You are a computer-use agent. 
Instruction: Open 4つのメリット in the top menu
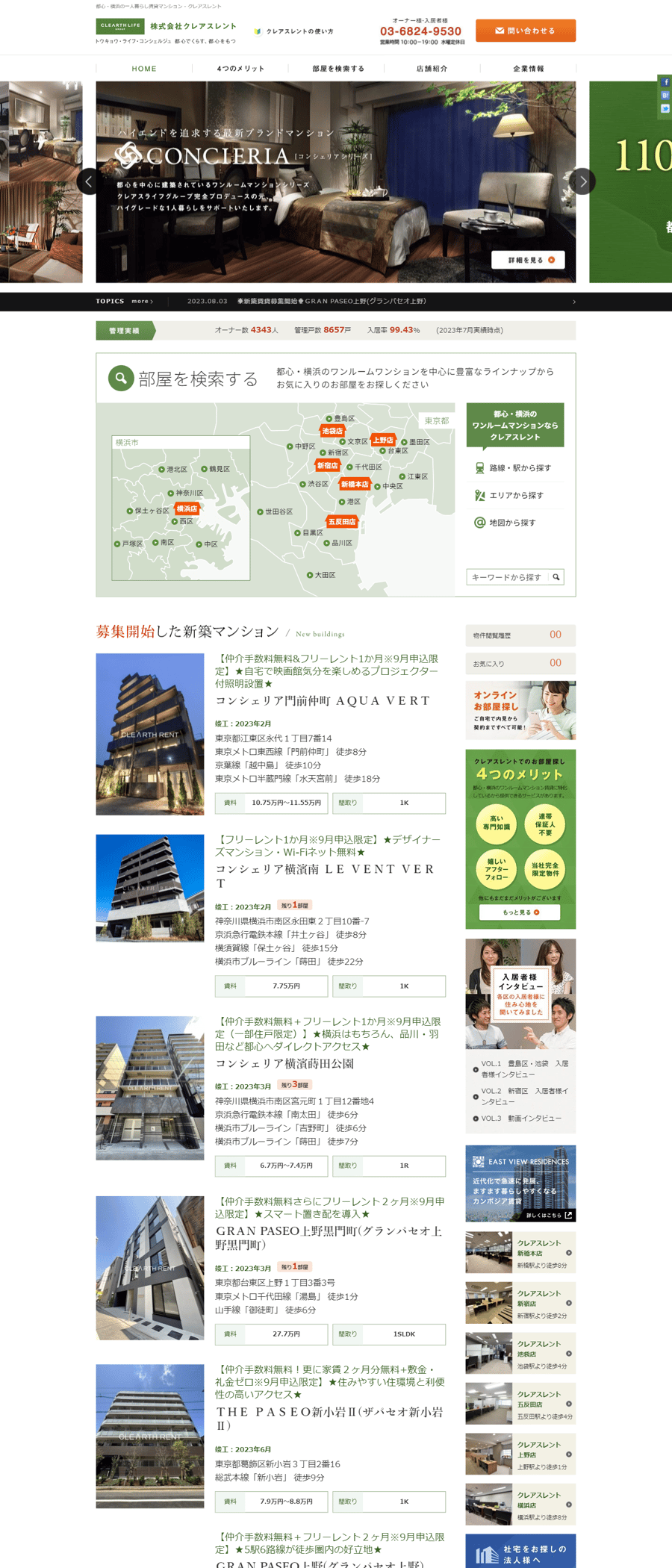click(x=240, y=69)
